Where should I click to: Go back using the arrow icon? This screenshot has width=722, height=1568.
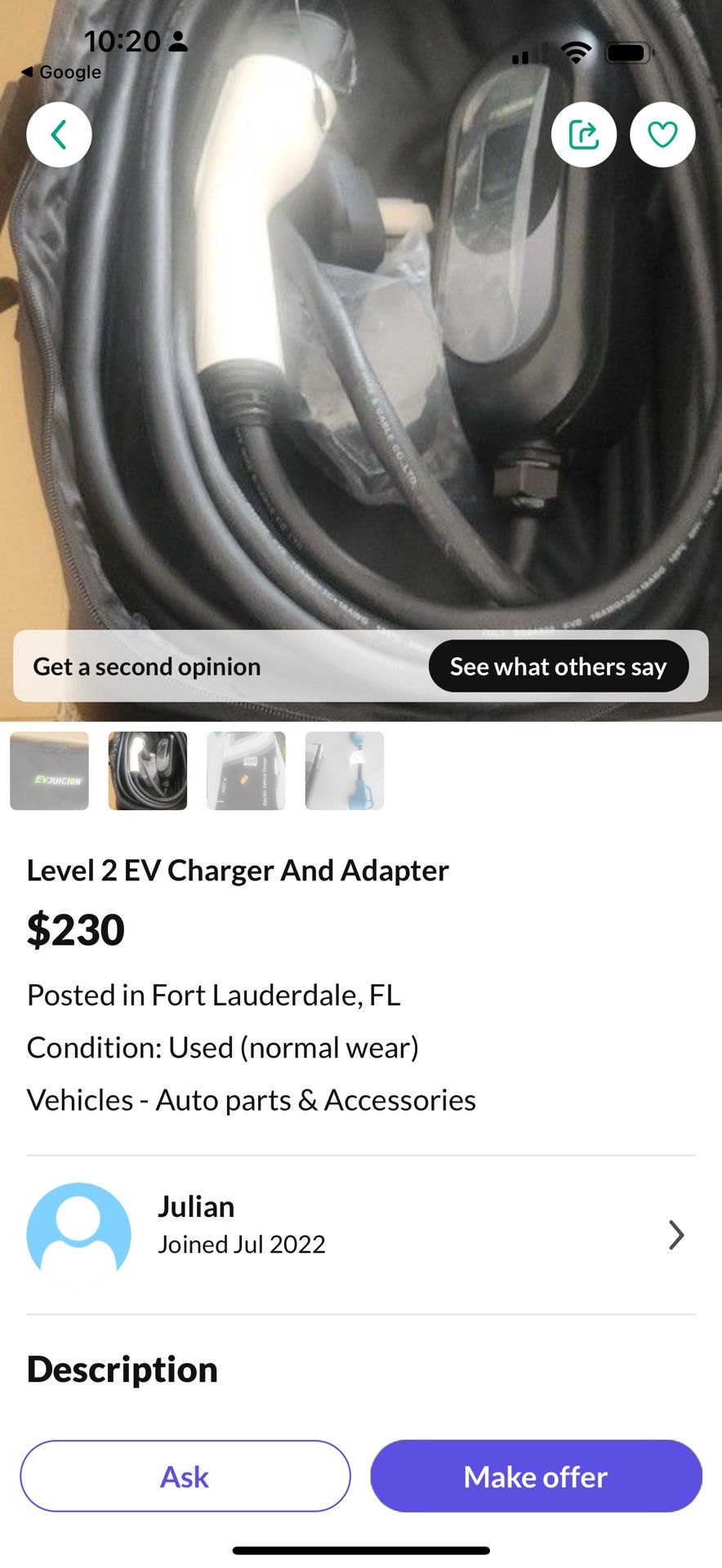pyautogui.click(x=59, y=135)
